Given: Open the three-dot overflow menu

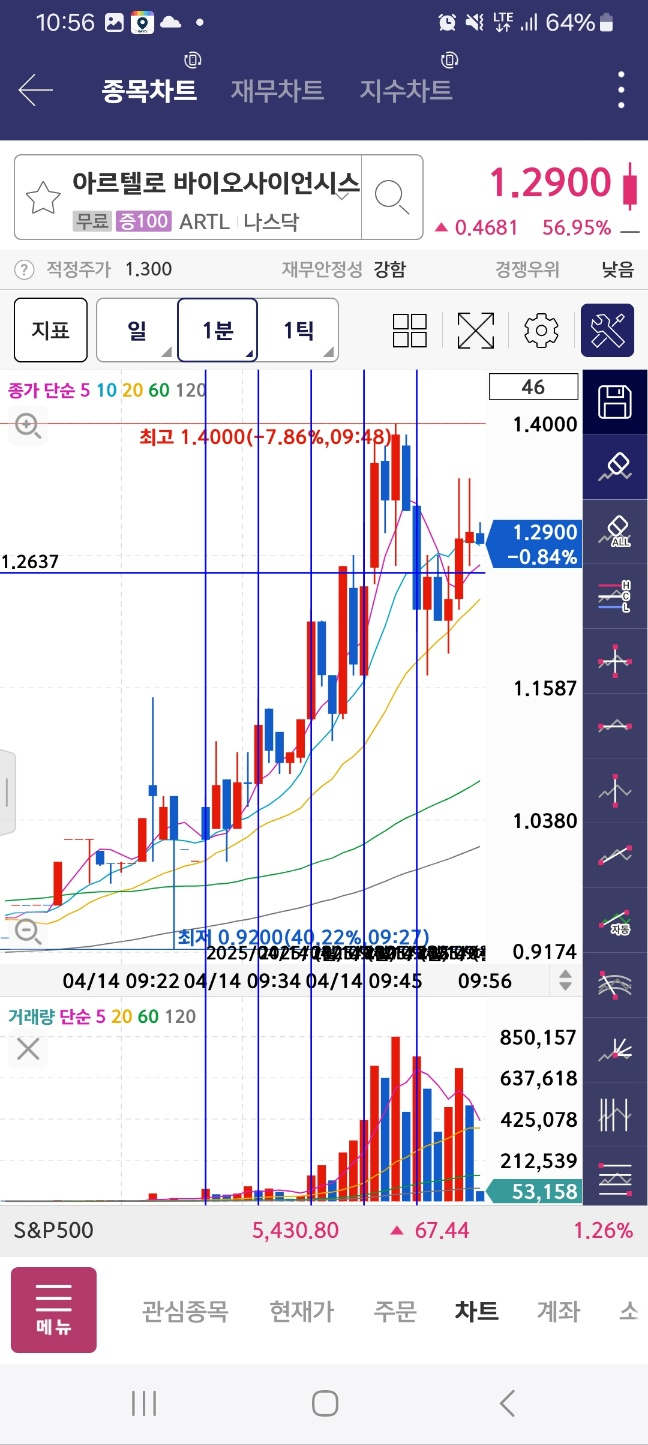Looking at the screenshot, I should click(x=621, y=91).
